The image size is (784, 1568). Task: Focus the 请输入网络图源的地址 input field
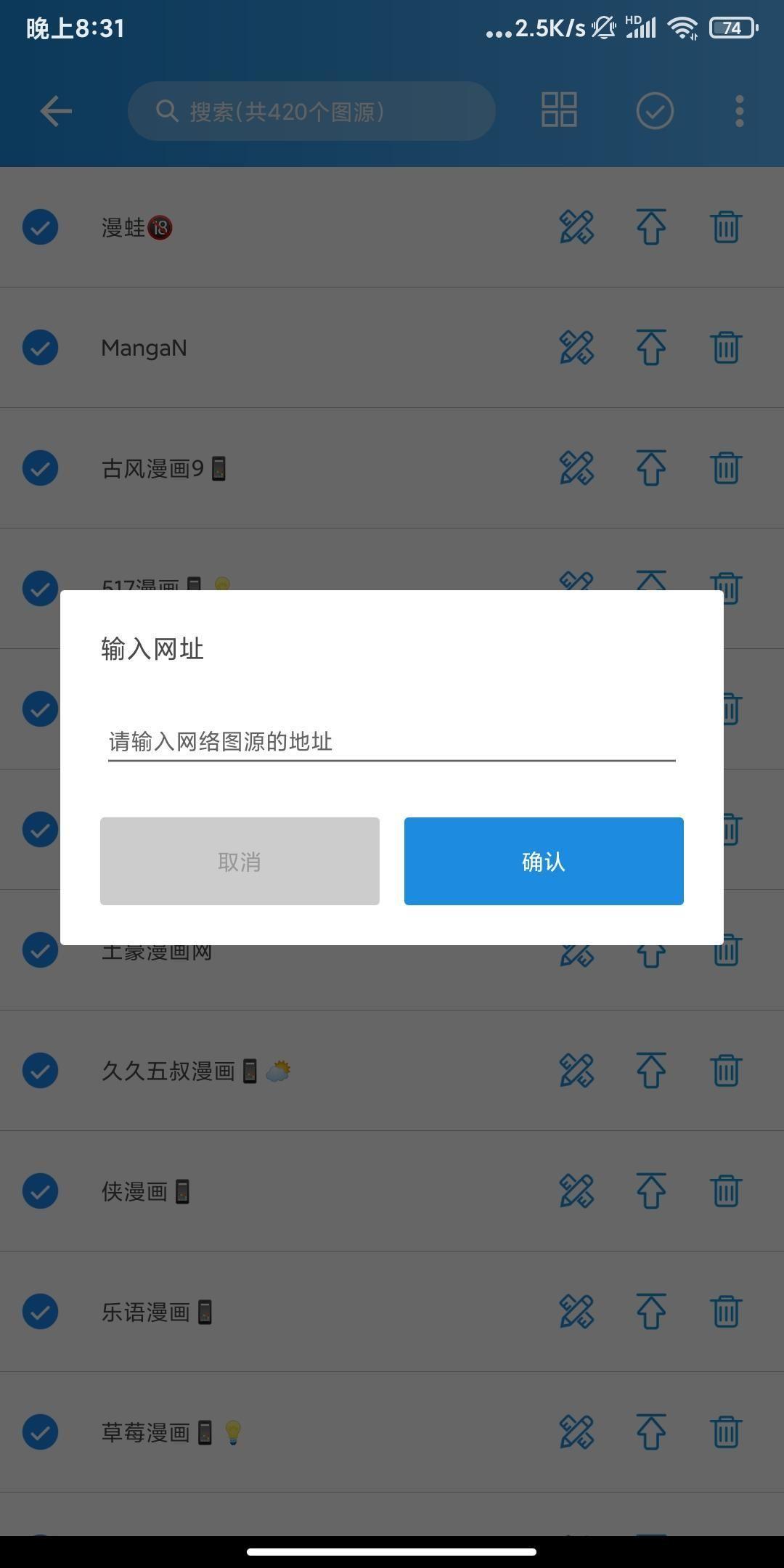(392, 741)
